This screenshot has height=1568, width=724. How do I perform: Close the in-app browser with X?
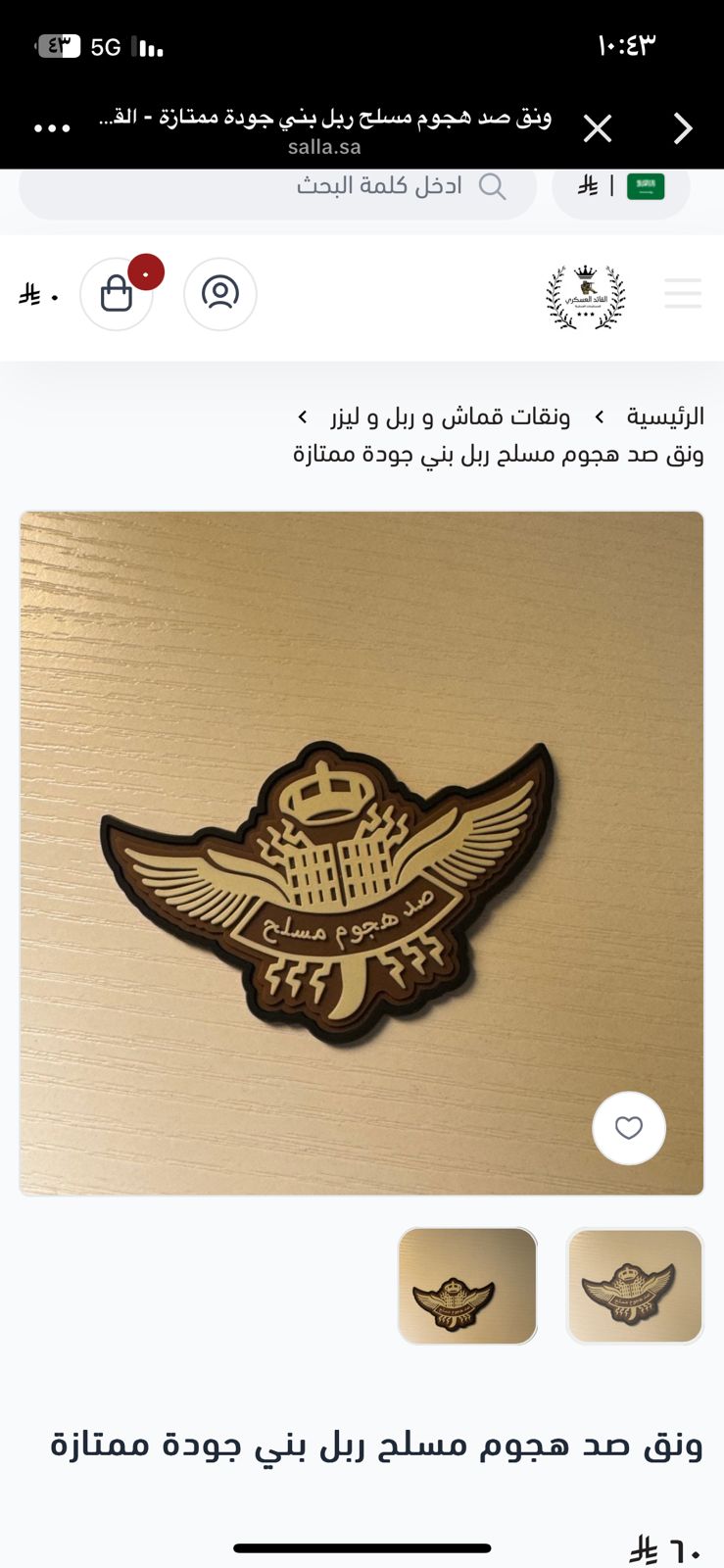(598, 128)
